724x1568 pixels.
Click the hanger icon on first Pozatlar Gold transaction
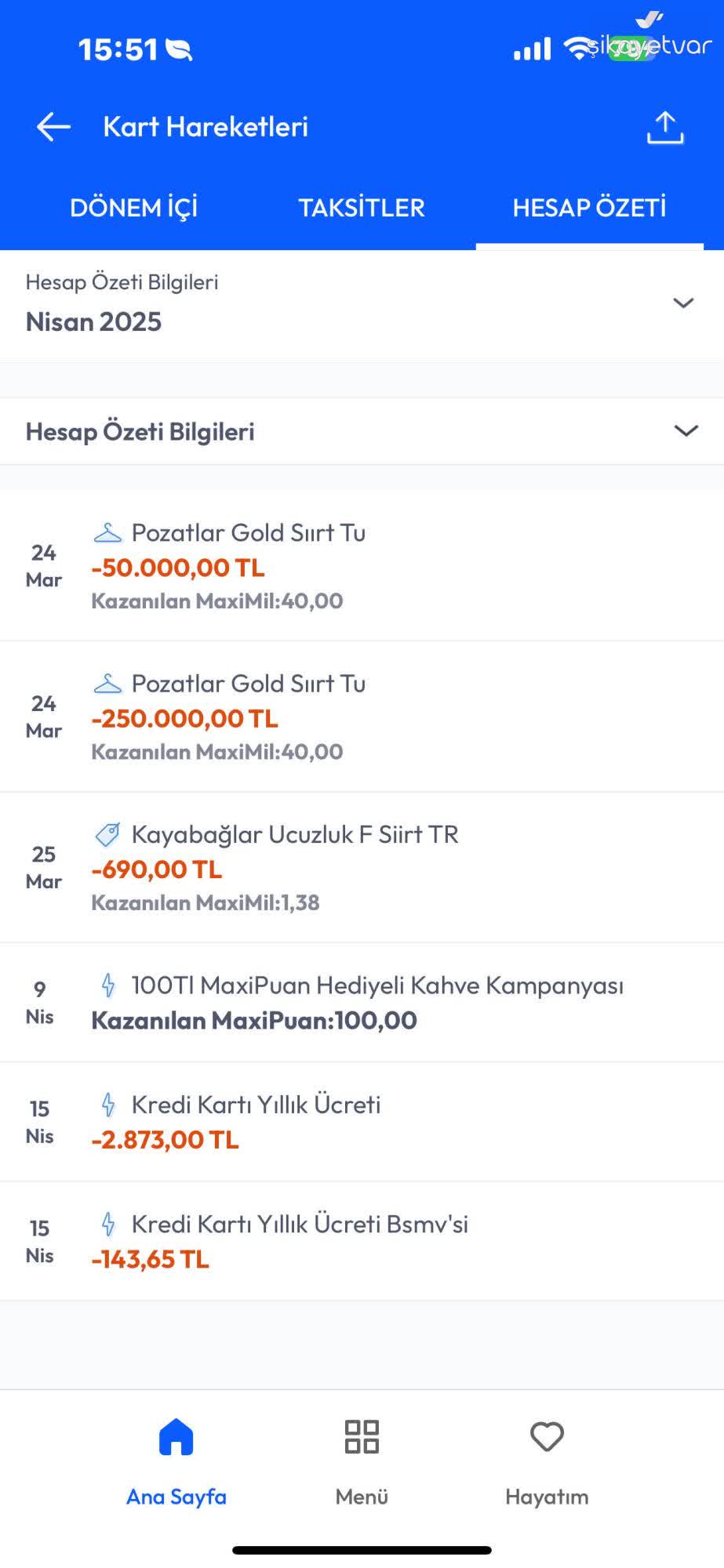tap(107, 531)
